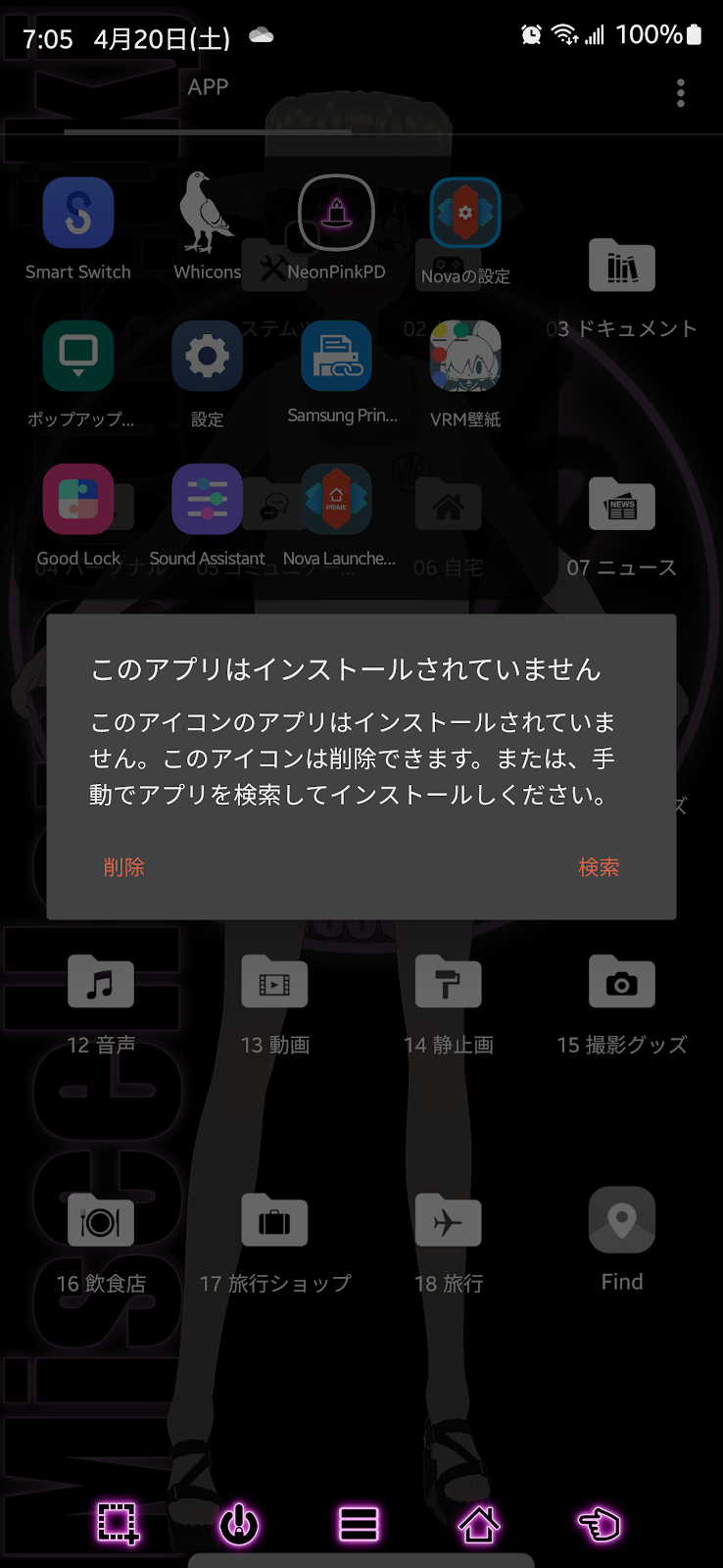This screenshot has width=723, height=1568.
Task: Launch the Find app
Action: pyautogui.click(x=622, y=1221)
